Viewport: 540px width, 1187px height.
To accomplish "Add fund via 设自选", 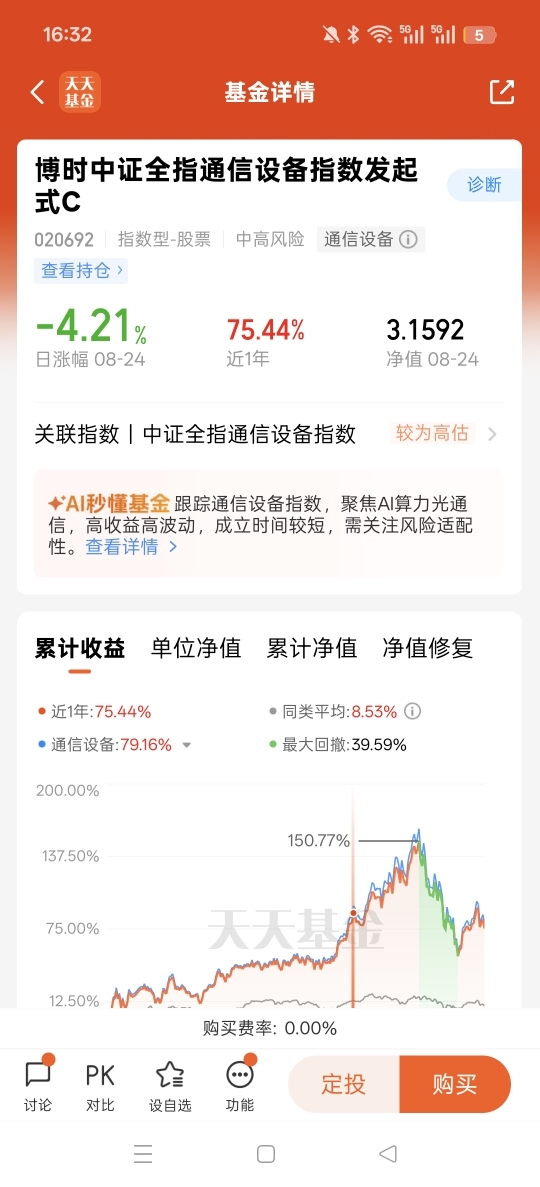I will pyautogui.click(x=170, y=1086).
